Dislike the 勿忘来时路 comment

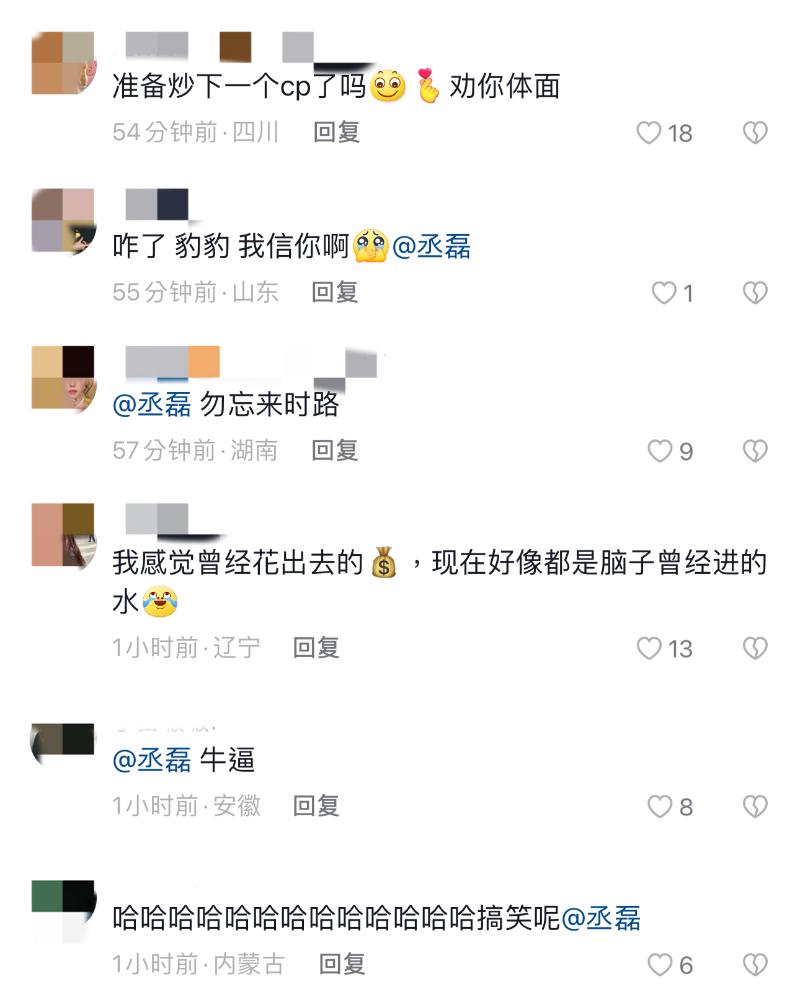click(x=755, y=452)
